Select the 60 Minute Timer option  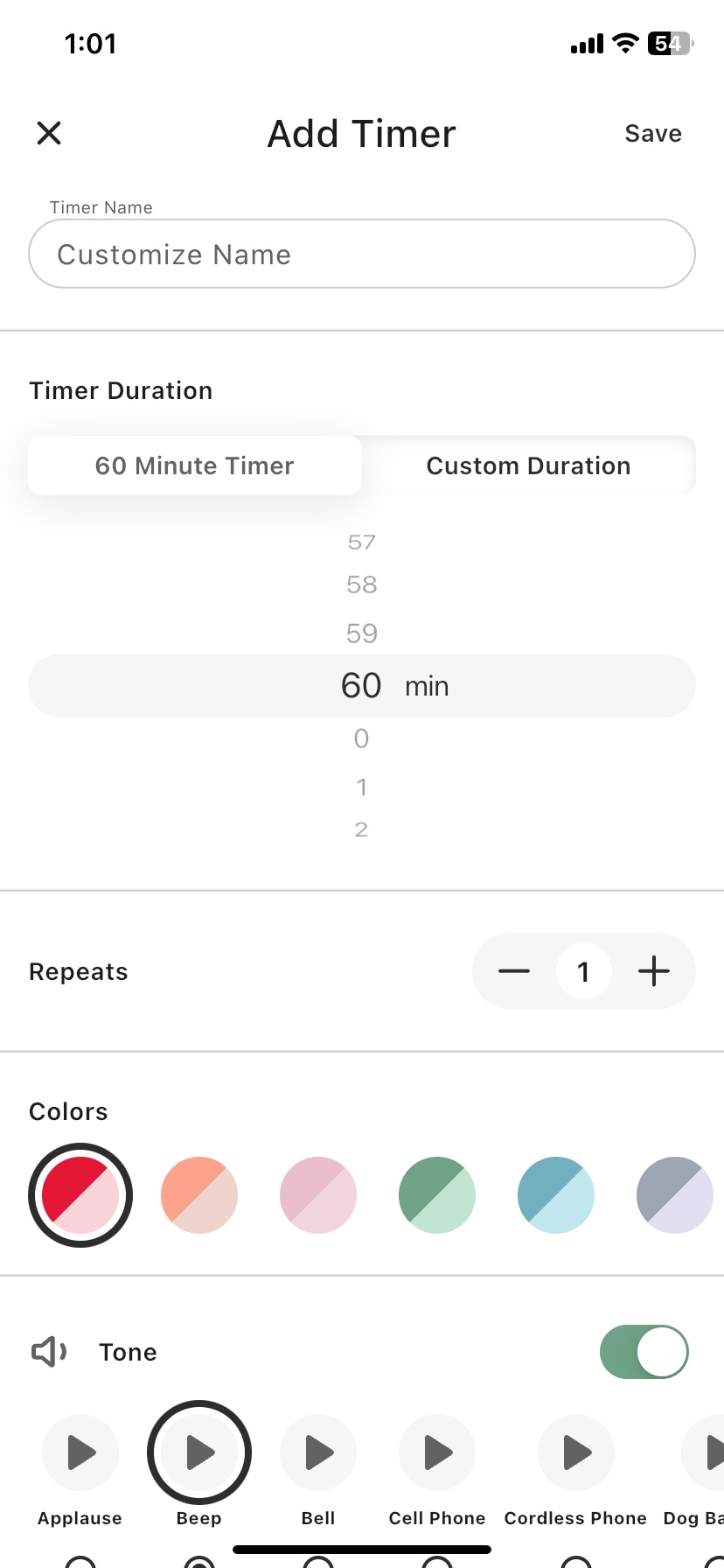pyautogui.click(x=195, y=465)
